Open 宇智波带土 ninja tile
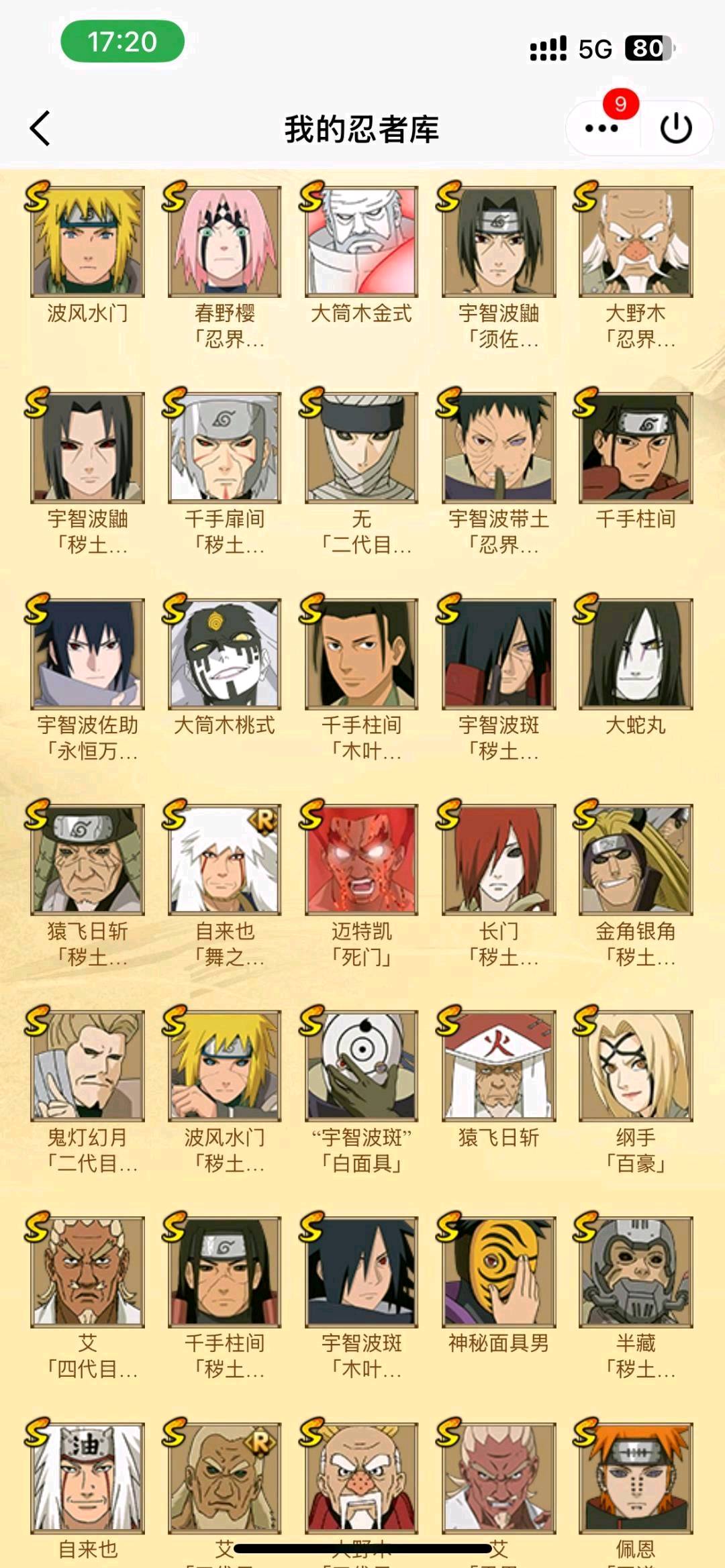 click(x=498, y=448)
